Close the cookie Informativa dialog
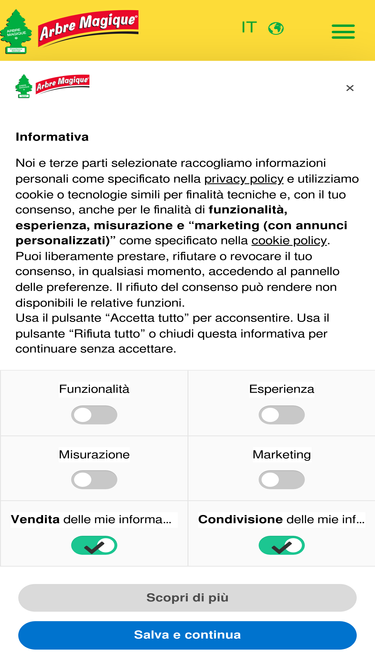The height and width of the screenshot is (667, 375). tap(350, 88)
